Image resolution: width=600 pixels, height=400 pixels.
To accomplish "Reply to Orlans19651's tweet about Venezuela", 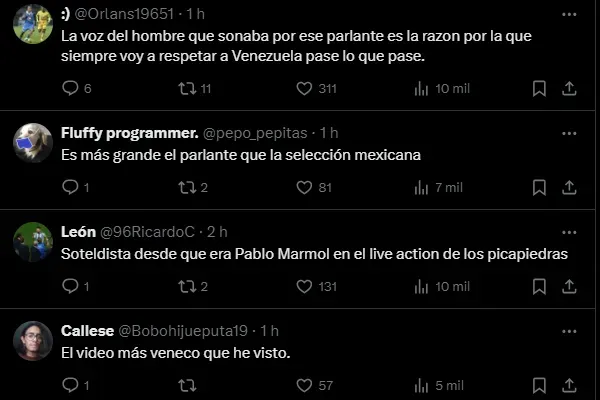I will pos(70,89).
